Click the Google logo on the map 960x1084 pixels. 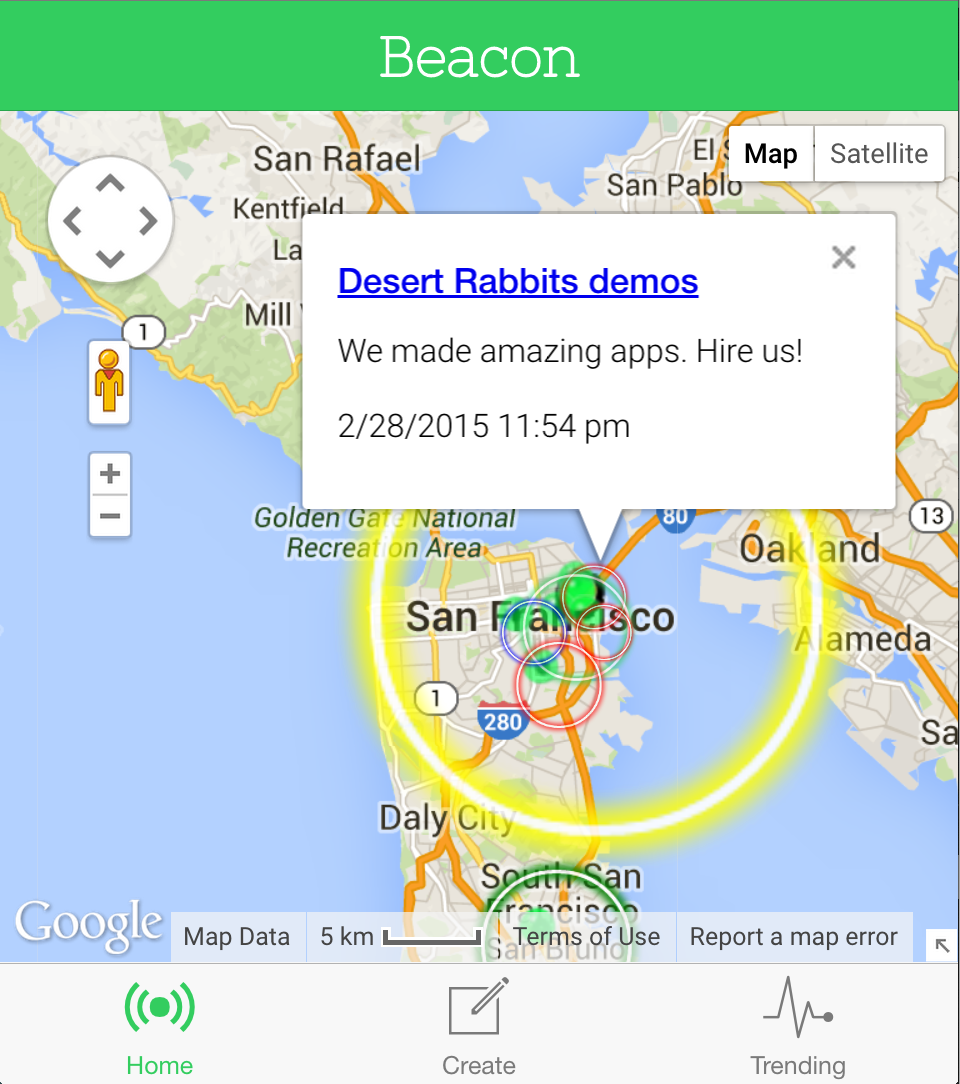pyautogui.click(x=85, y=925)
